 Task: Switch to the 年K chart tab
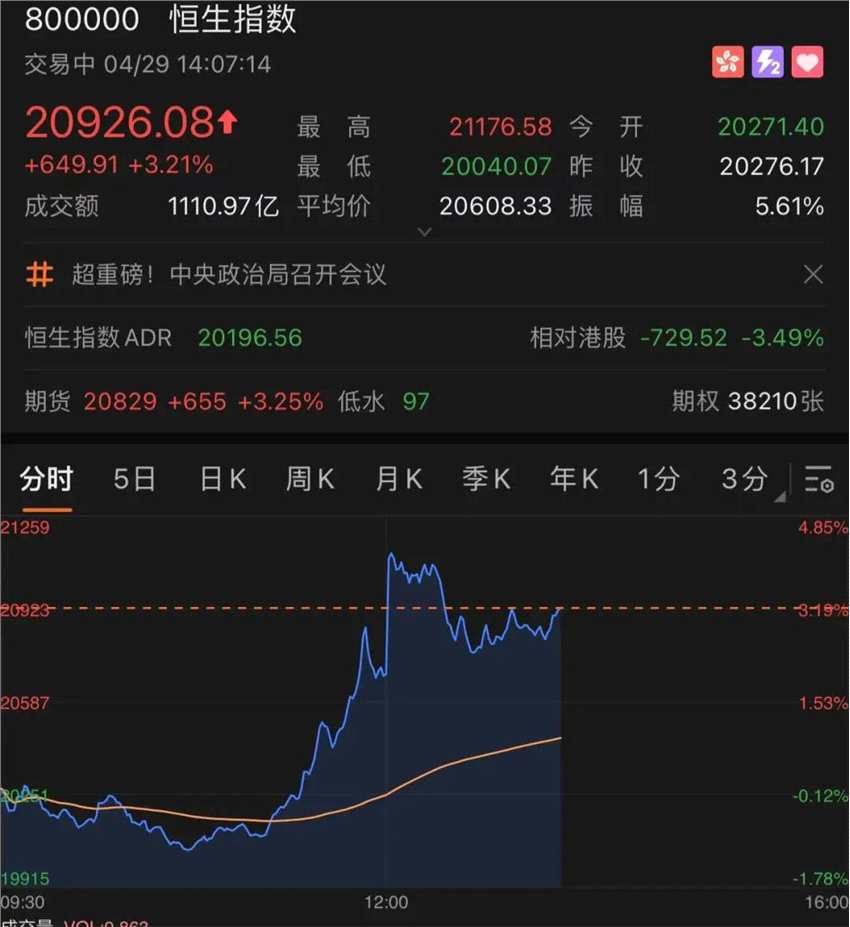[x=573, y=480]
